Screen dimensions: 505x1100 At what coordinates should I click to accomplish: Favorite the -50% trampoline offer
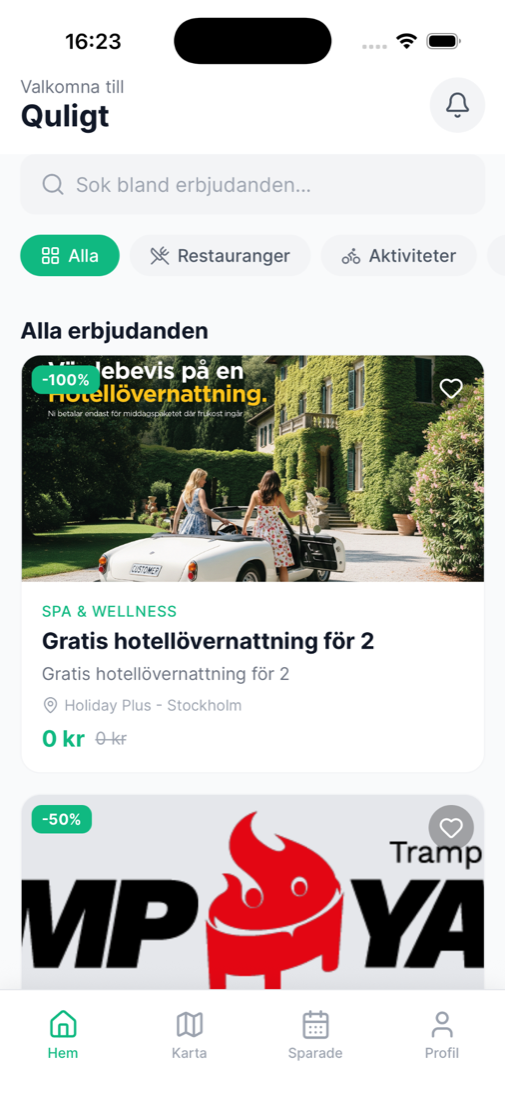[x=451, y=829]
